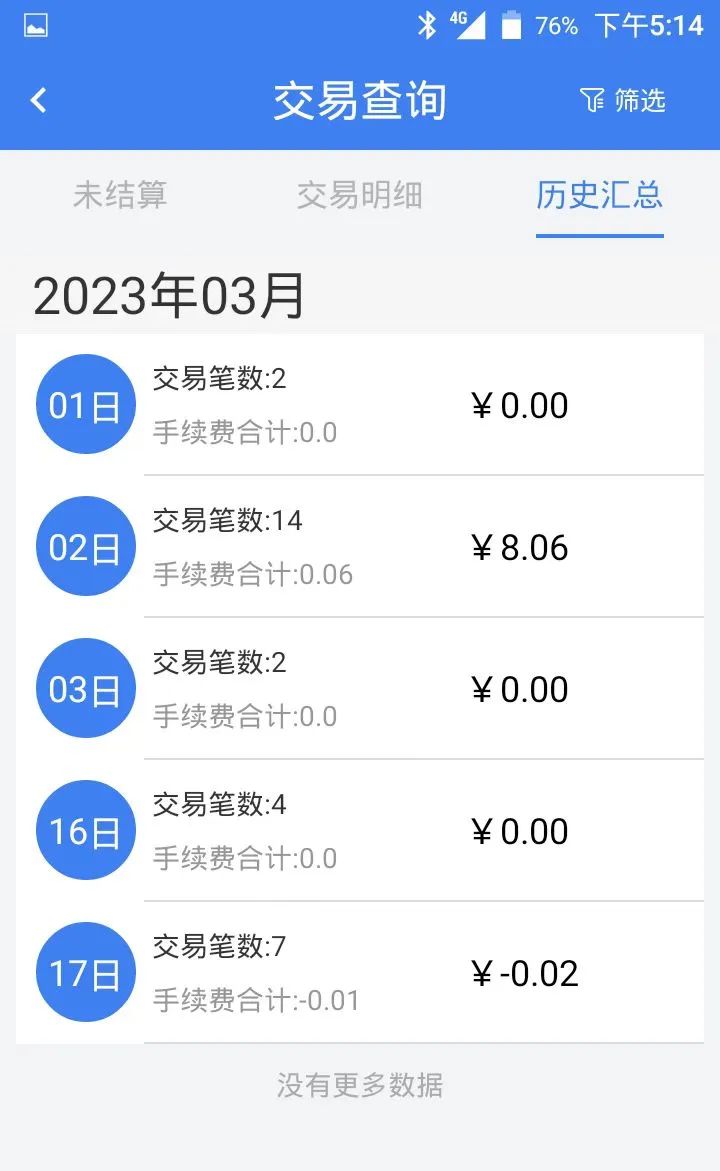
Task: Switch to the 交易明细 tab
Action: pyautogui.click(x=360, y=197)
